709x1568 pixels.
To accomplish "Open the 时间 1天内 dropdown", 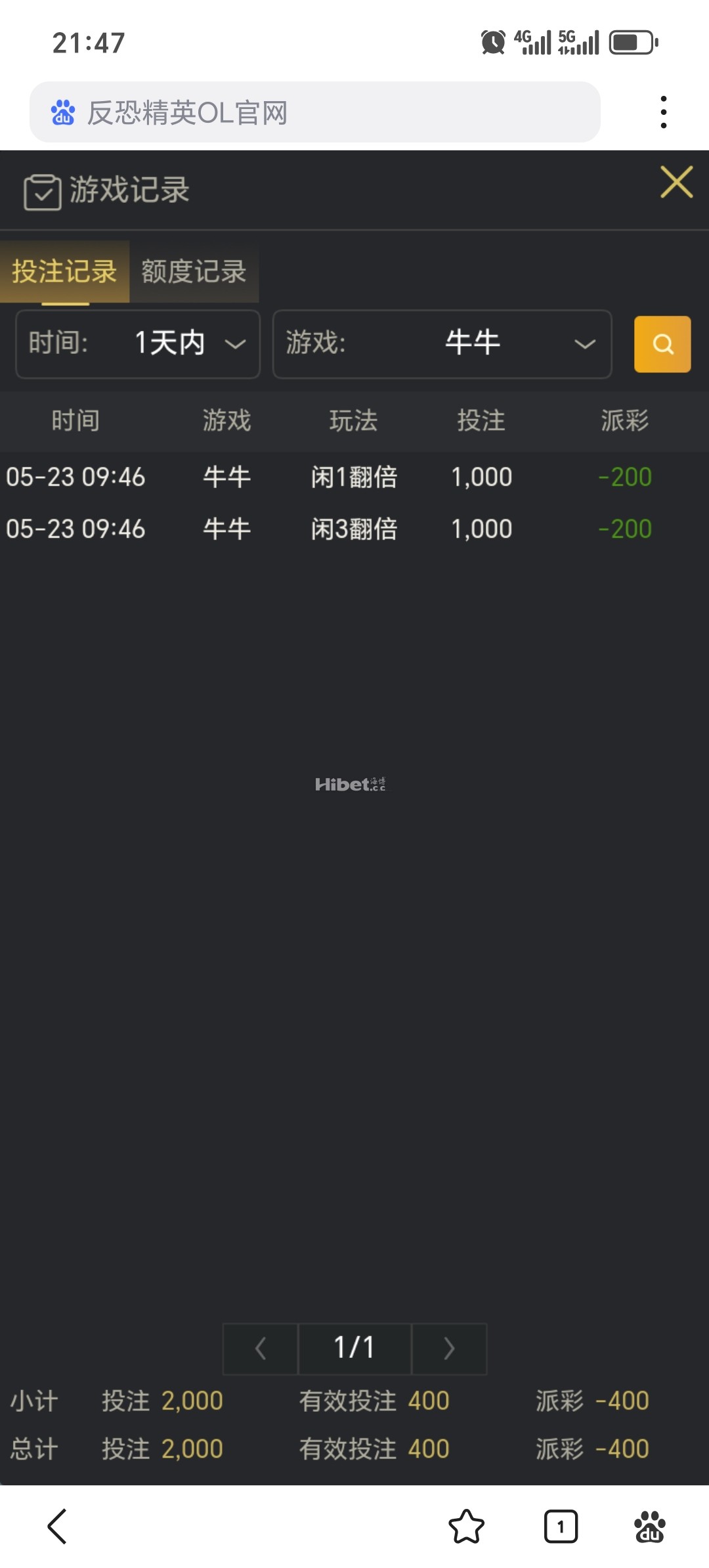I will pos(137,344).
